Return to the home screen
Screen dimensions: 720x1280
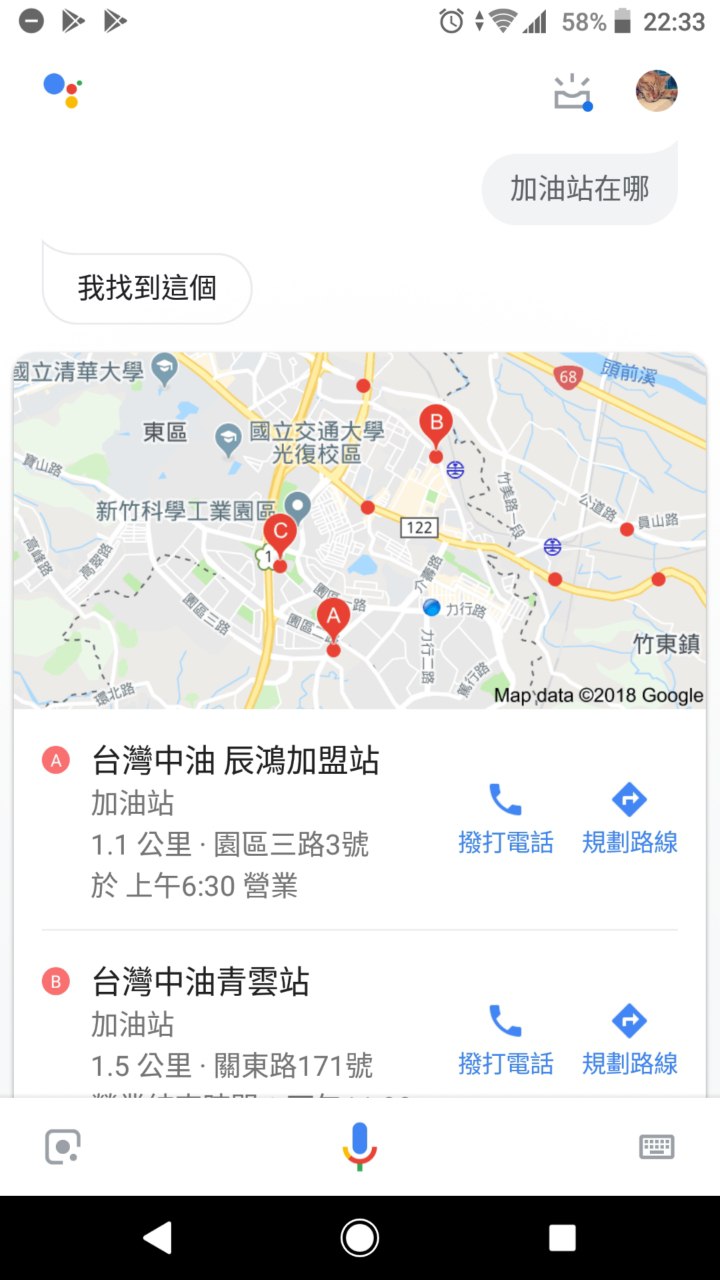click(x=360, y=1238)
